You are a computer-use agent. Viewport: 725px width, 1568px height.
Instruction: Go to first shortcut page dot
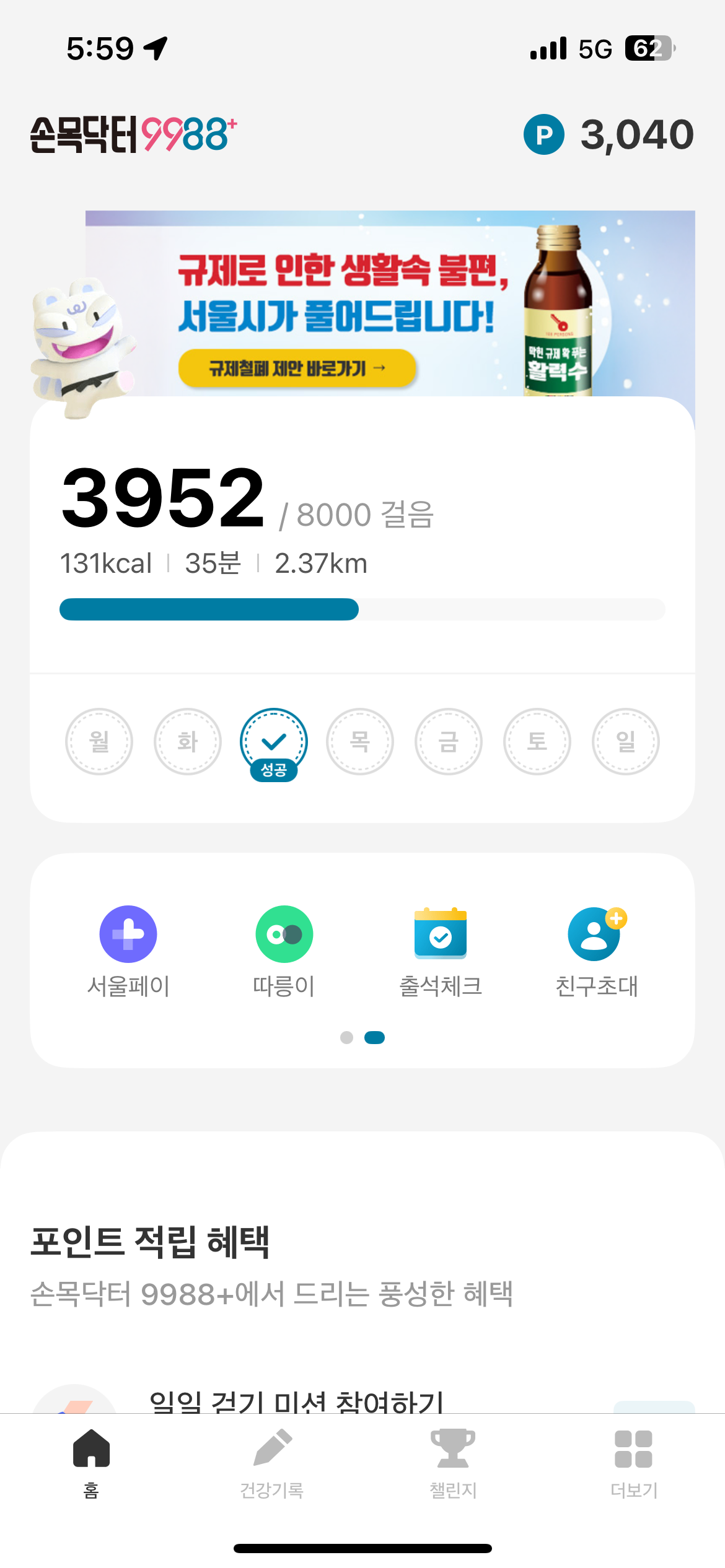coord(347,1037)
